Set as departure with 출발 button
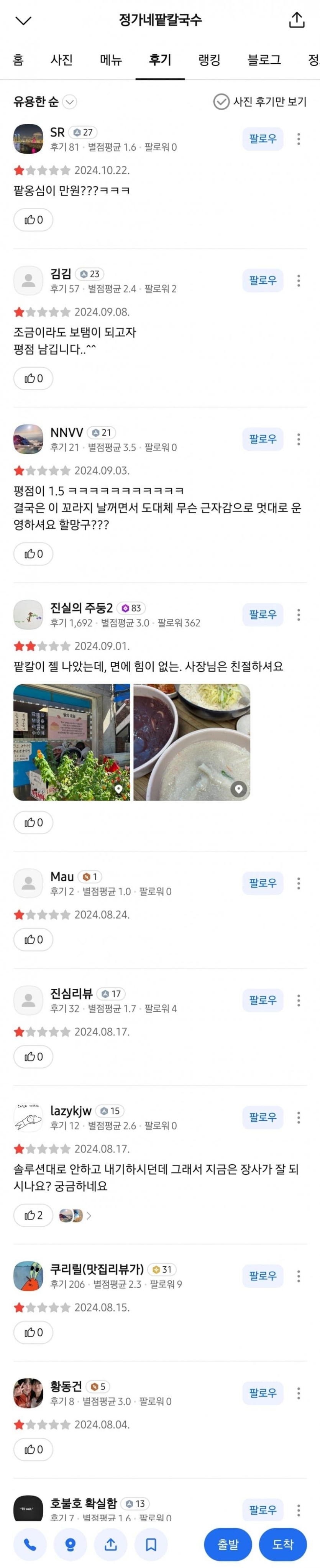Screen dimensions: 320x1568 tap(228, 1544)
